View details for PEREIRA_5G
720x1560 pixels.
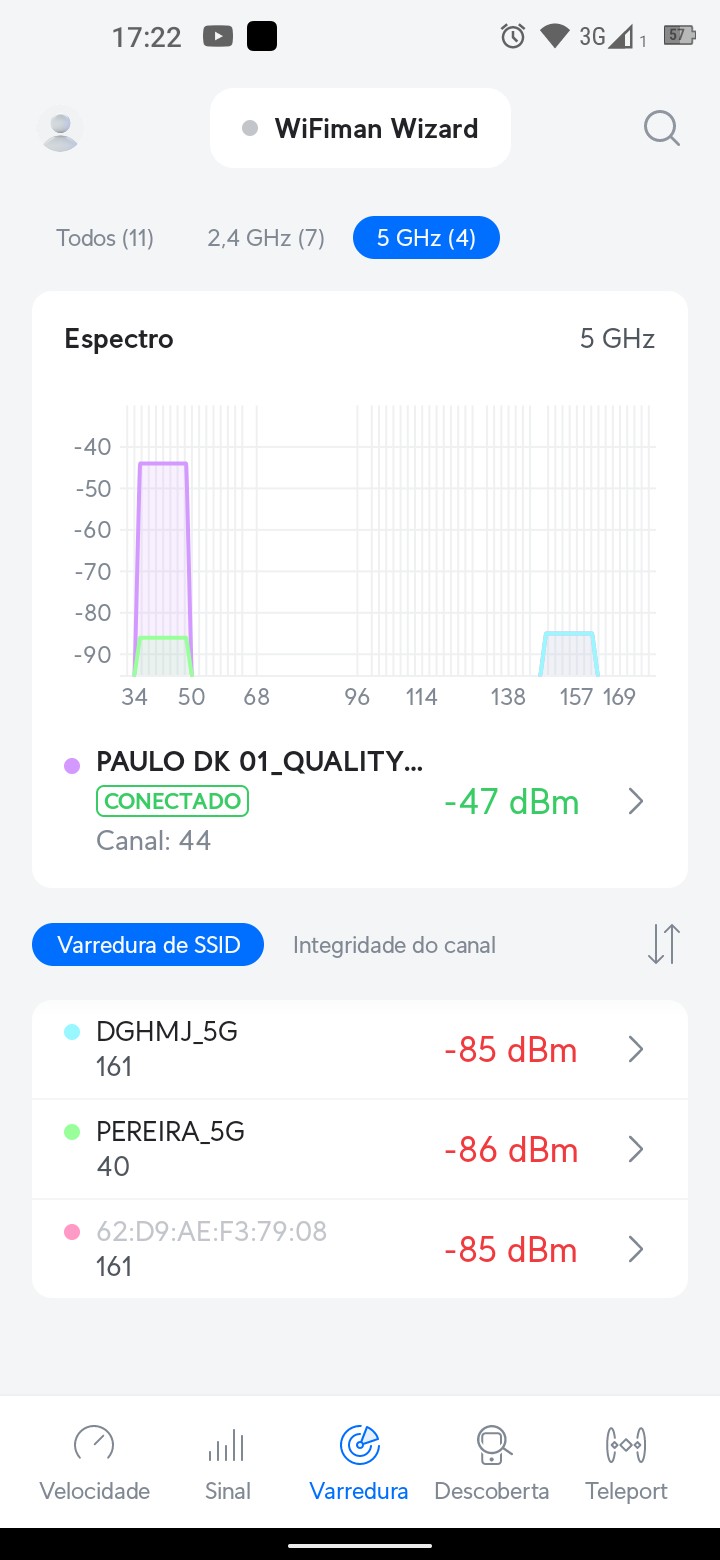pyautogui.click(x=360, y=1149)
